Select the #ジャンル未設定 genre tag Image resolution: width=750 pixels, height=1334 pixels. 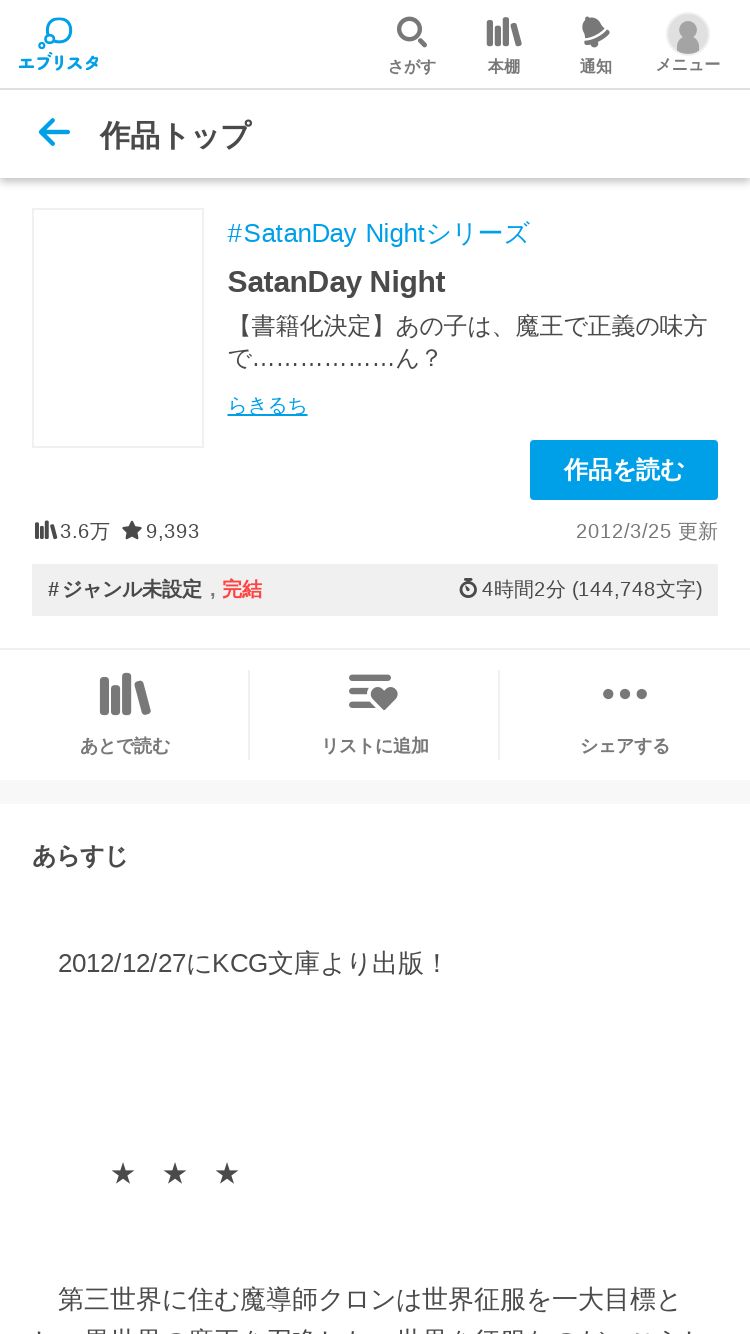125,589
